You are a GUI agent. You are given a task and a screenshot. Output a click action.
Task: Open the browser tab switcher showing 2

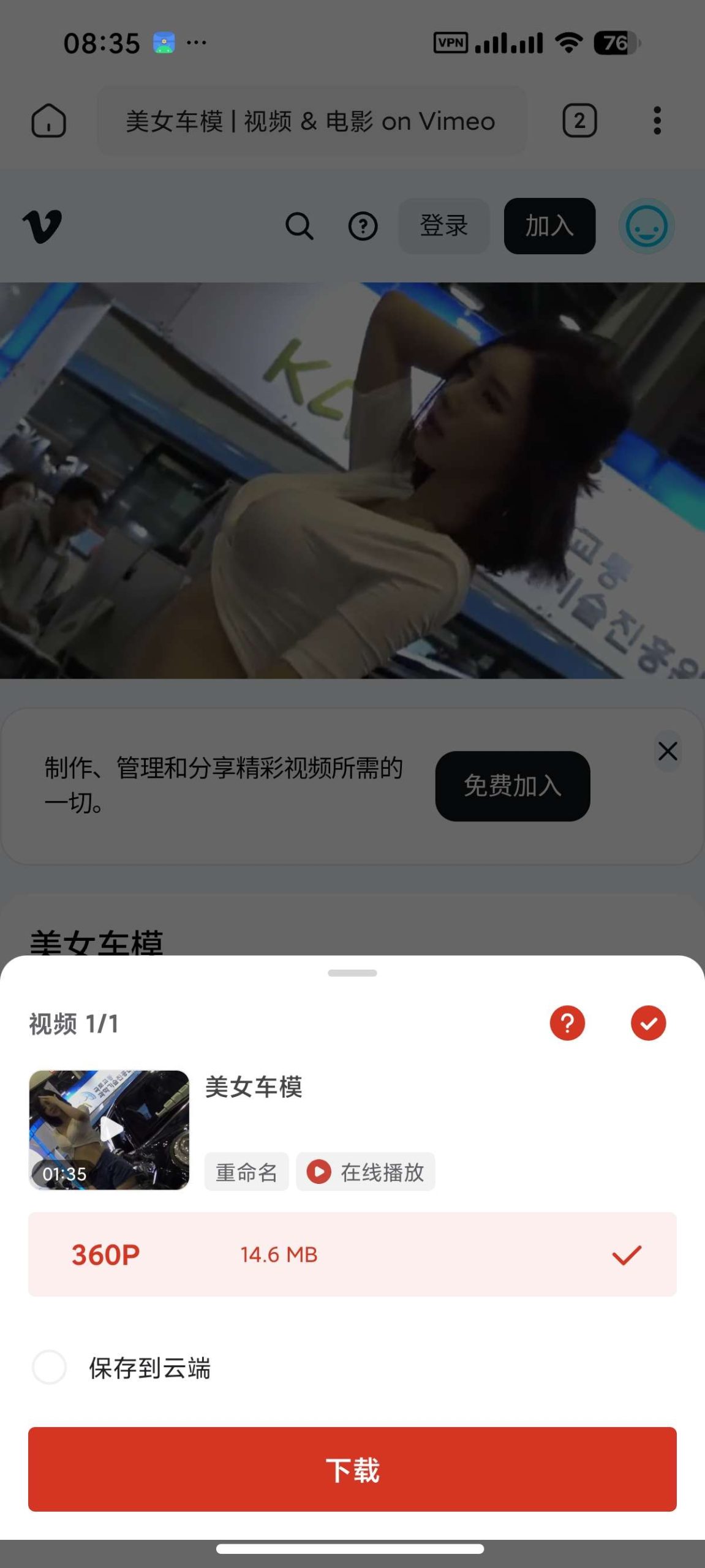pyautogui.click(x=578, y=121)
